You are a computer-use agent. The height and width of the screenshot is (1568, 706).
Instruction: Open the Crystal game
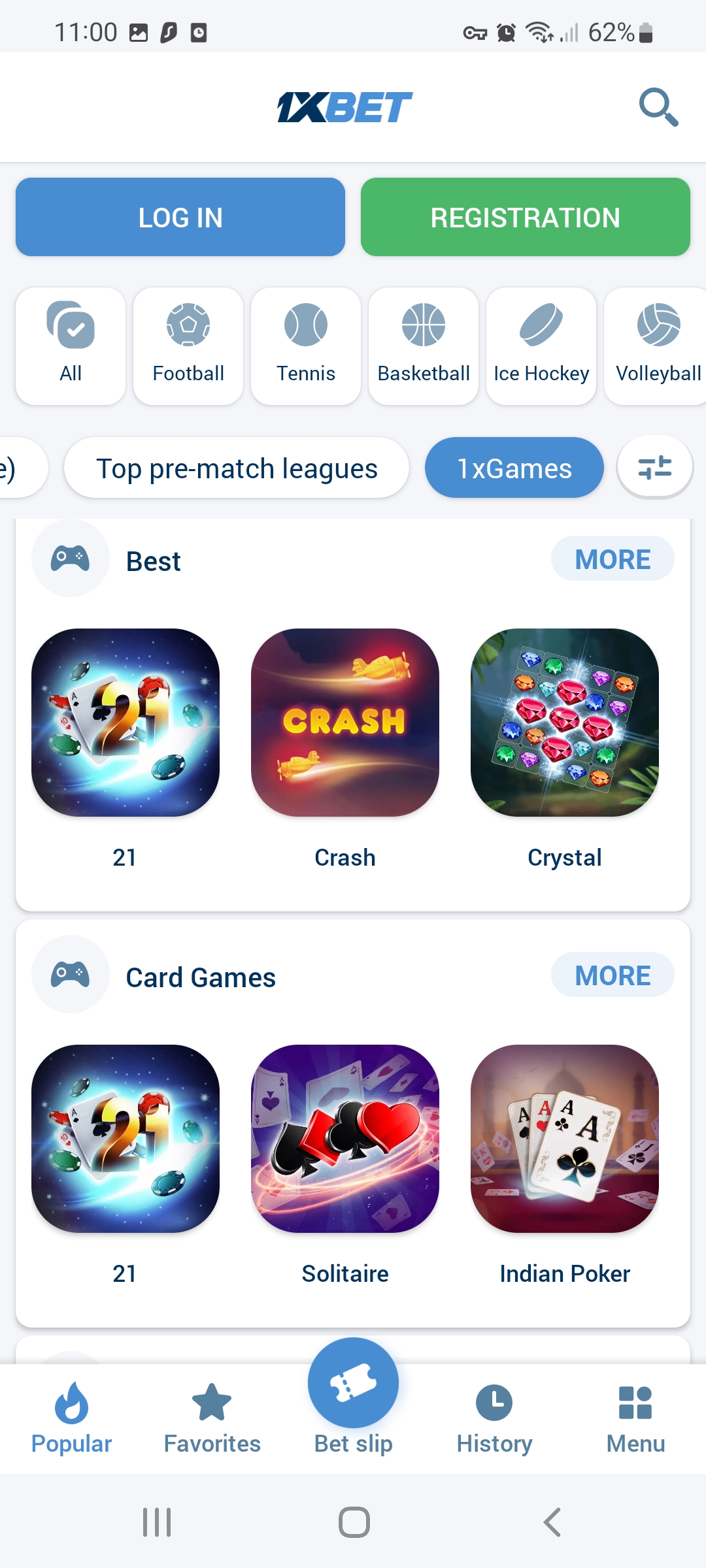coord(565,723)
